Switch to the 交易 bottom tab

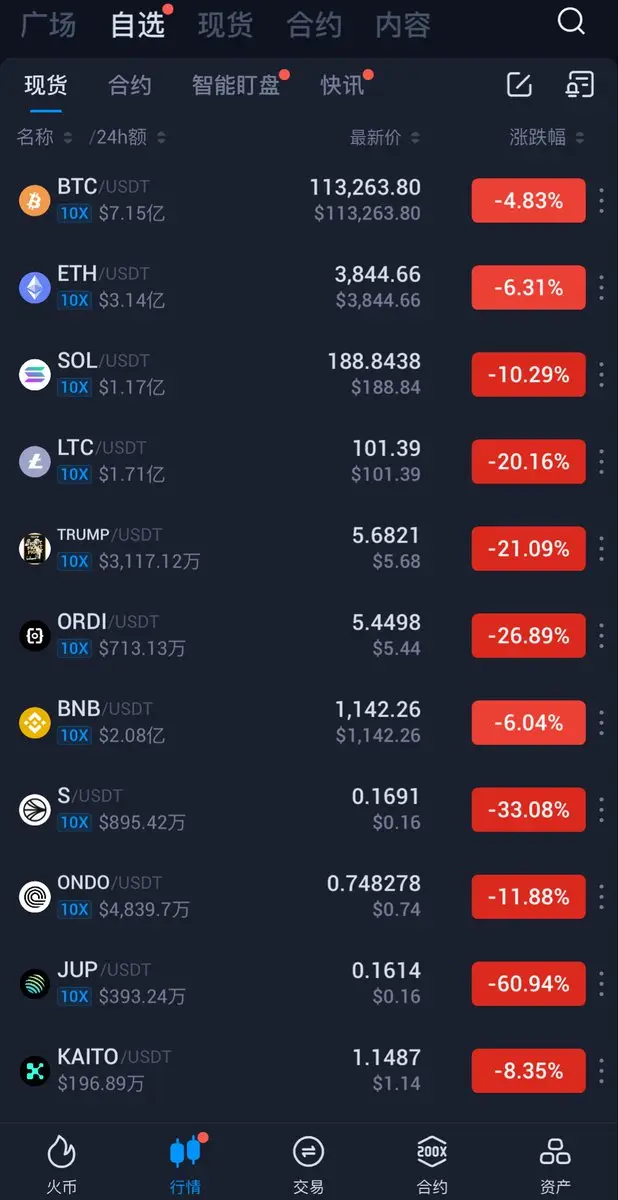click(308, 1165)
